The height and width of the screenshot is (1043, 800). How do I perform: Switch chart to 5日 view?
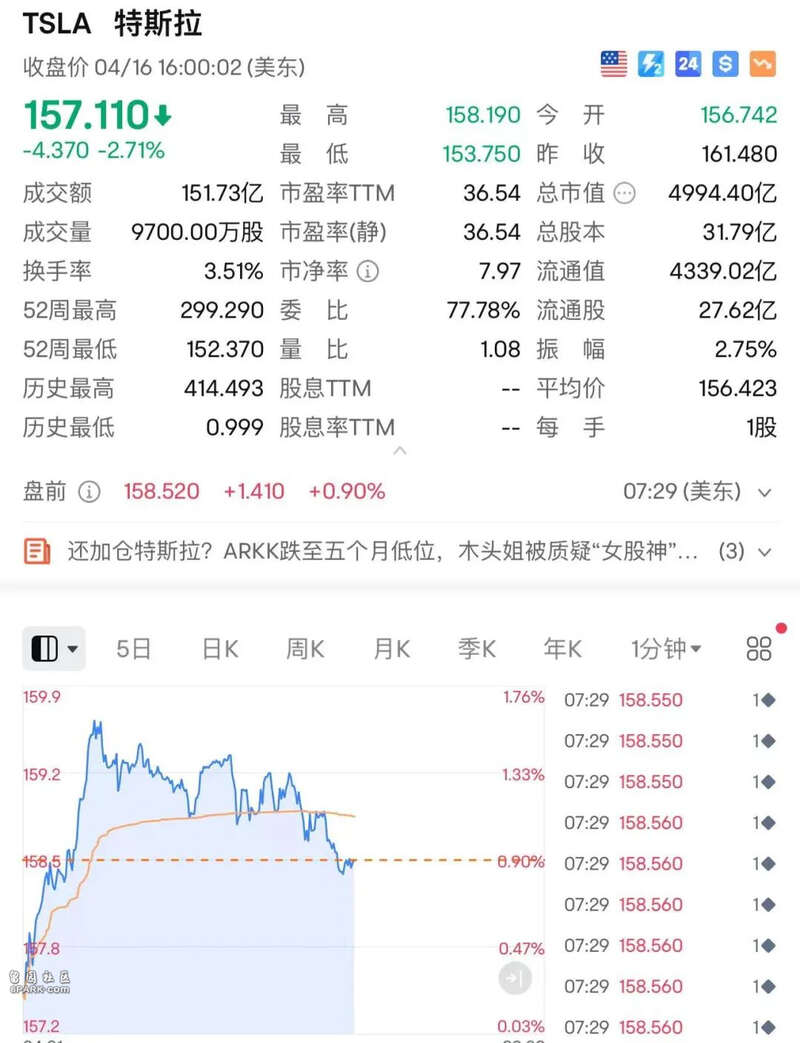133,649
